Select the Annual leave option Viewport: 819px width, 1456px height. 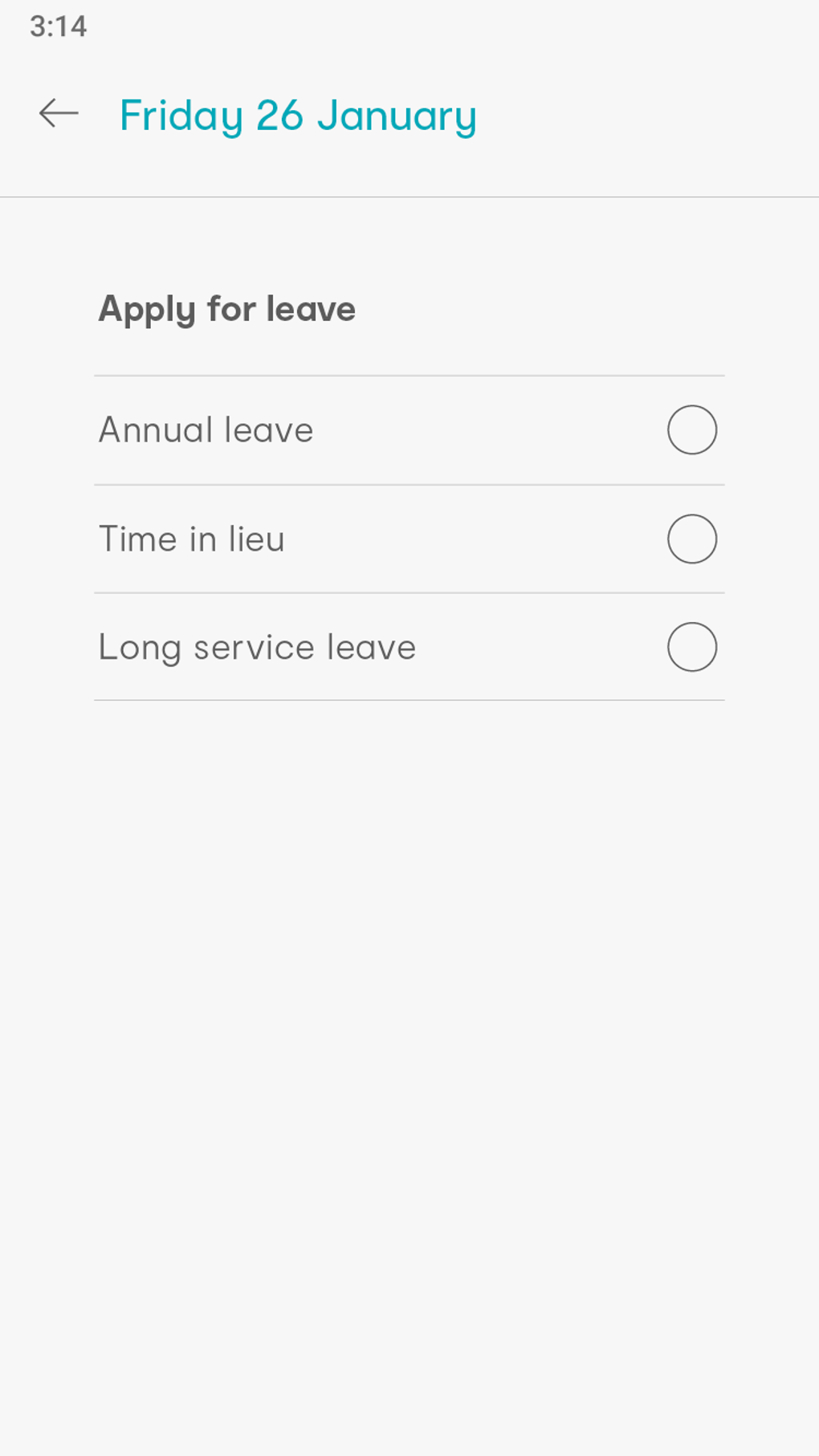(691, 430)
